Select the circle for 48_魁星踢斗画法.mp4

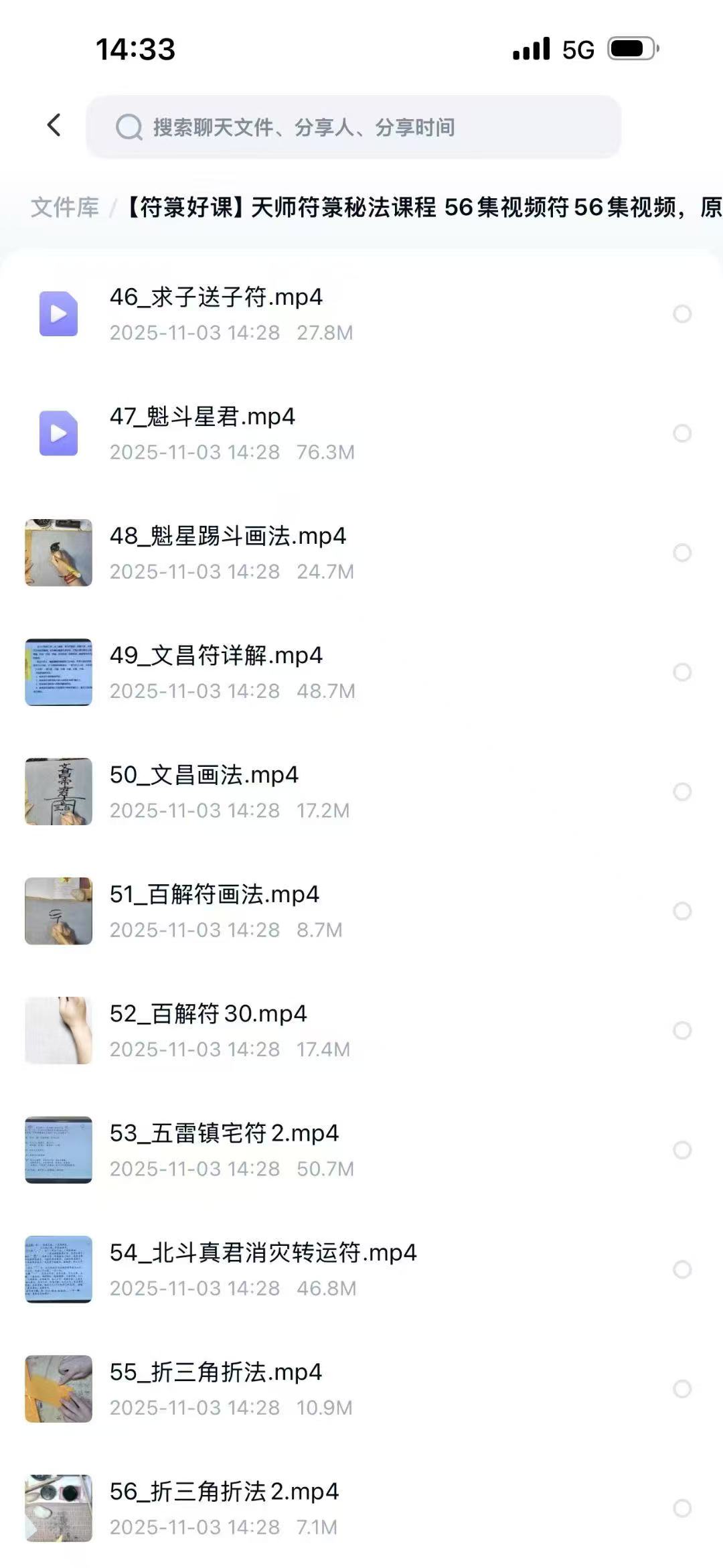[682, 553]
